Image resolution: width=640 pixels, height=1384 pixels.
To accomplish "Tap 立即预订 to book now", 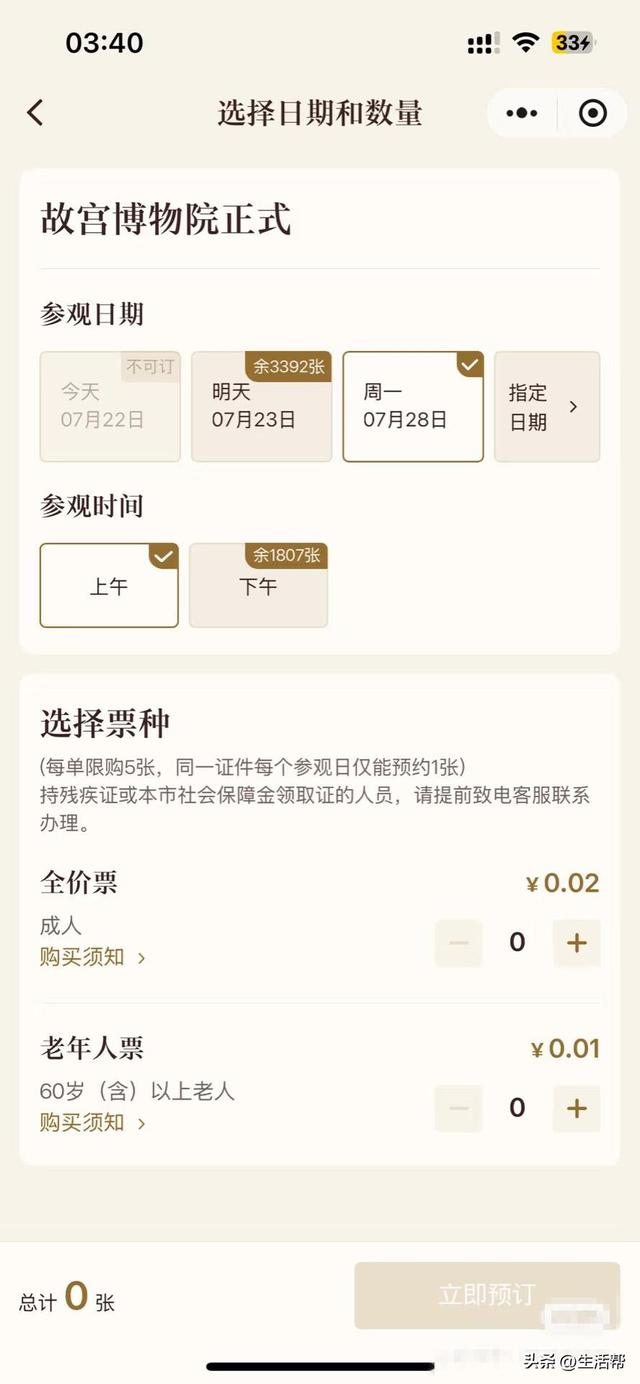I will coord(487,1295).
